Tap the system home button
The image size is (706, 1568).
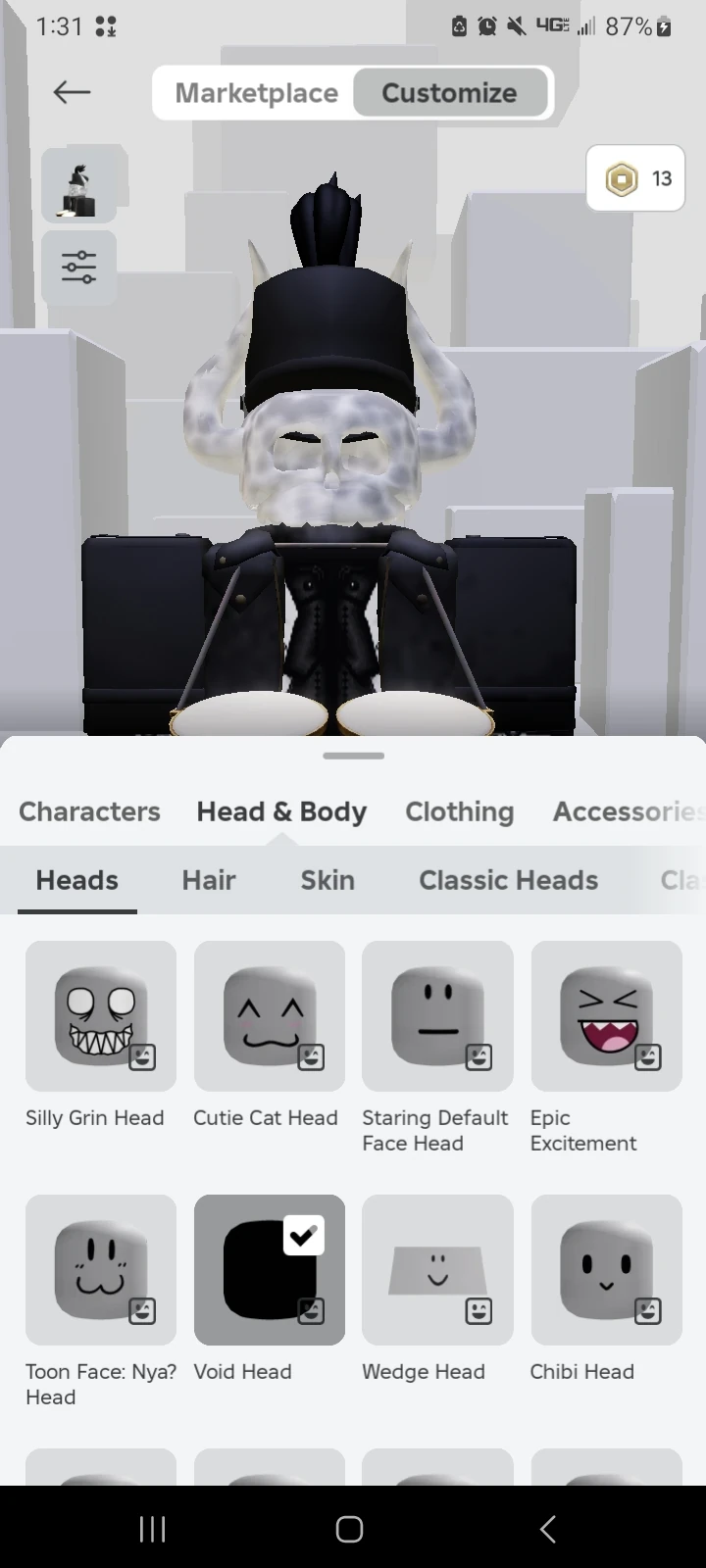(x=349, y=1529)
